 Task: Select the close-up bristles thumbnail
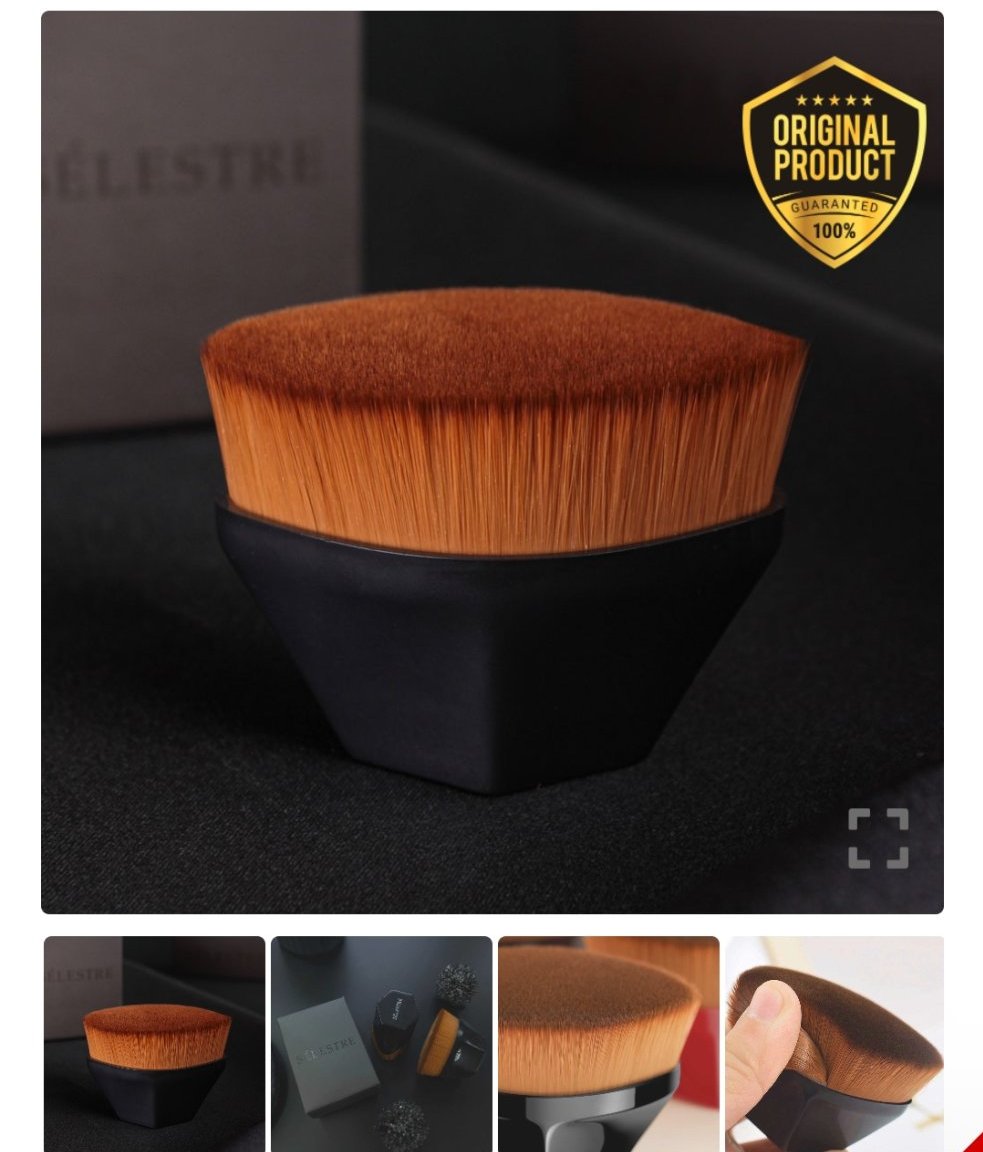pyautogui.click(x=608, y=1043)
